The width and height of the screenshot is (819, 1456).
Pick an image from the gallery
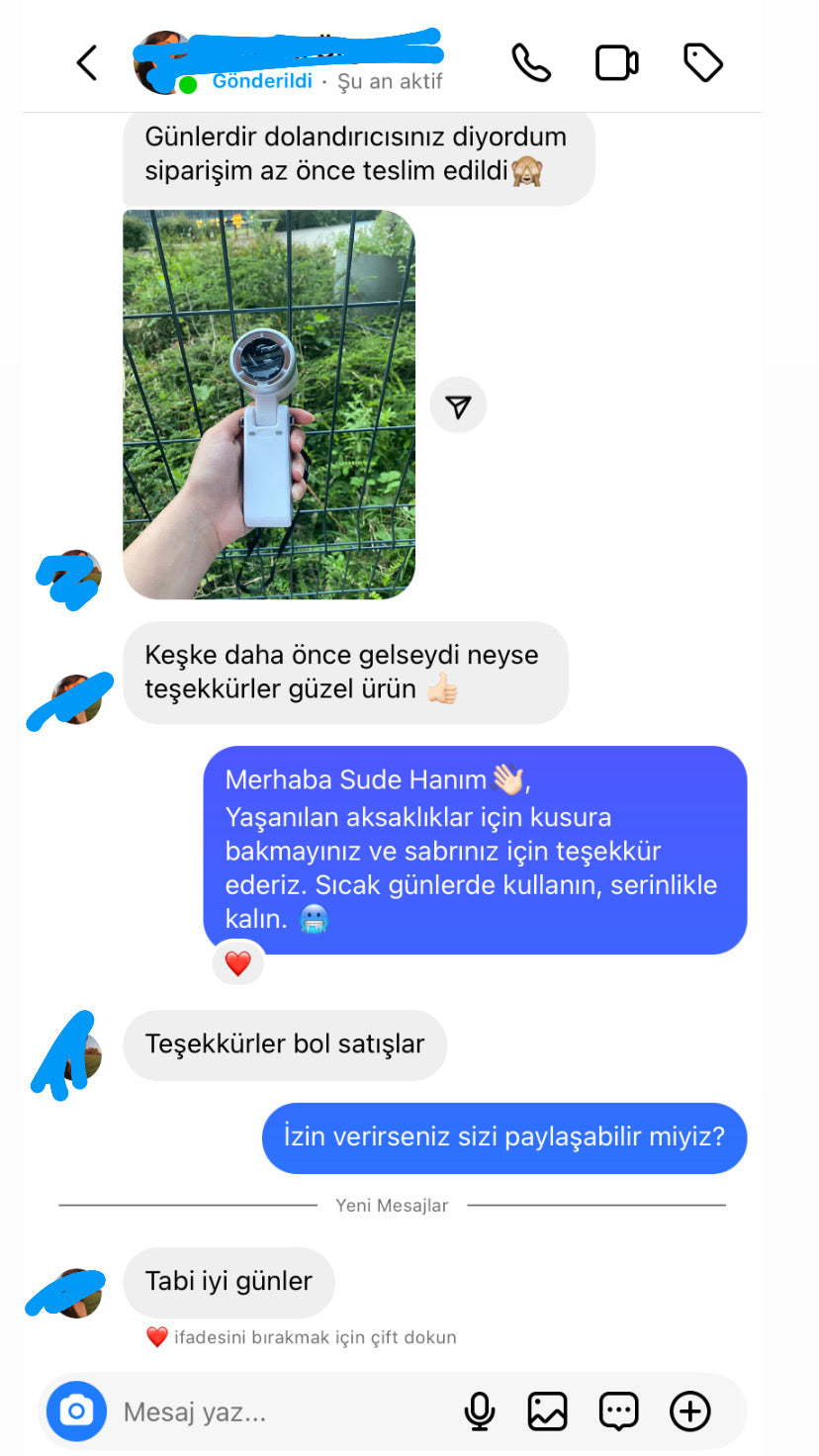coord(547,1411)
